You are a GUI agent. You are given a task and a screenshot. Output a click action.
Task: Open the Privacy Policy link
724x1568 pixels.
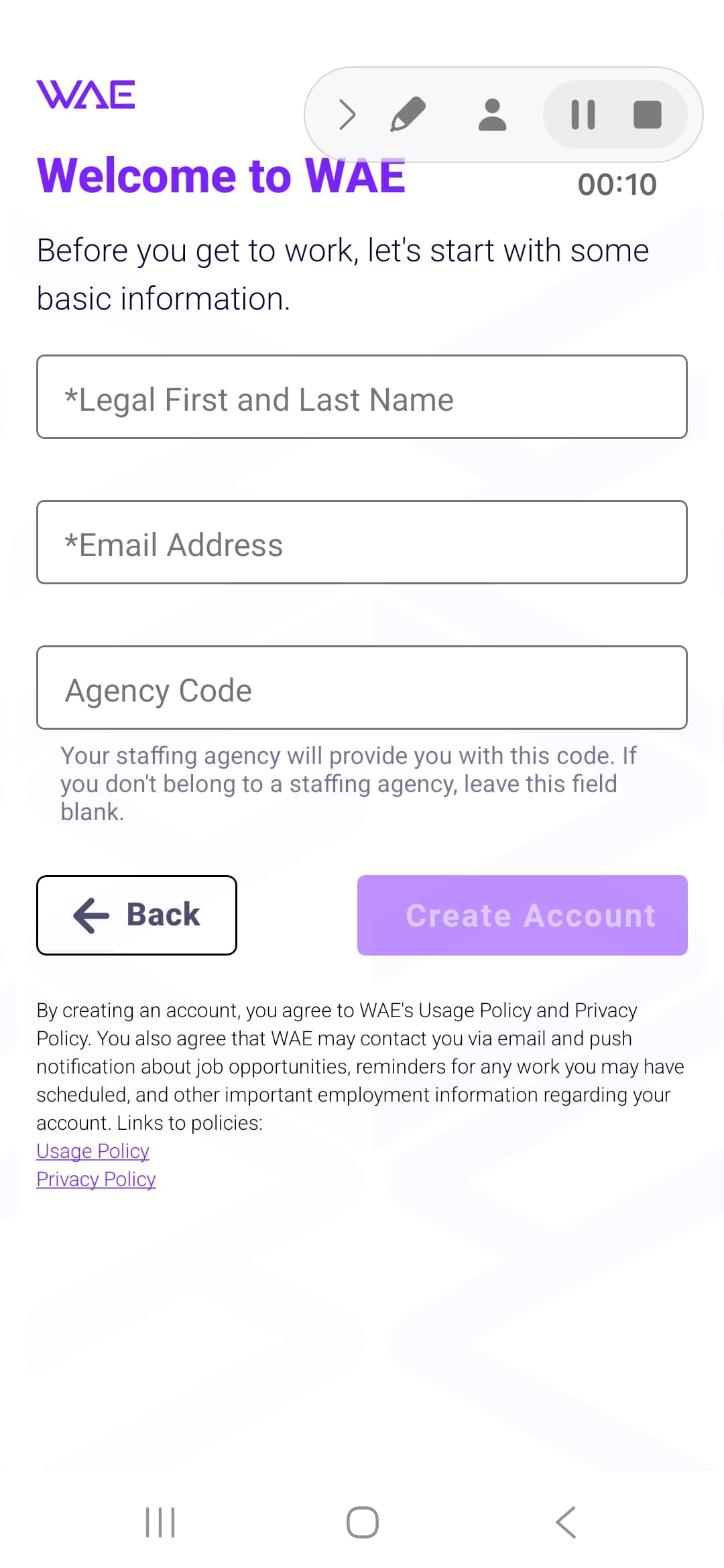[96, 1179]
